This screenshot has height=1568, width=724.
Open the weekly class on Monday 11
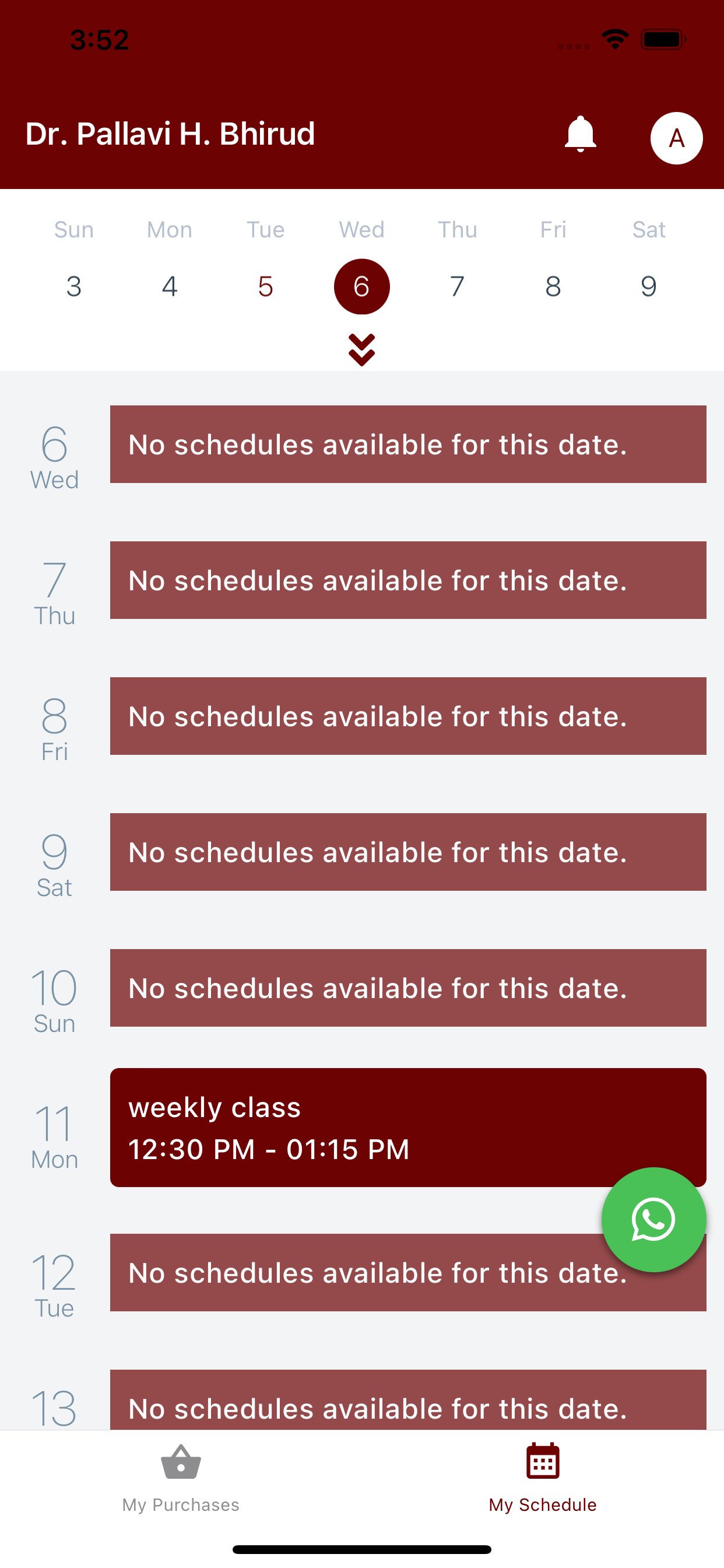pos(407,1128)
